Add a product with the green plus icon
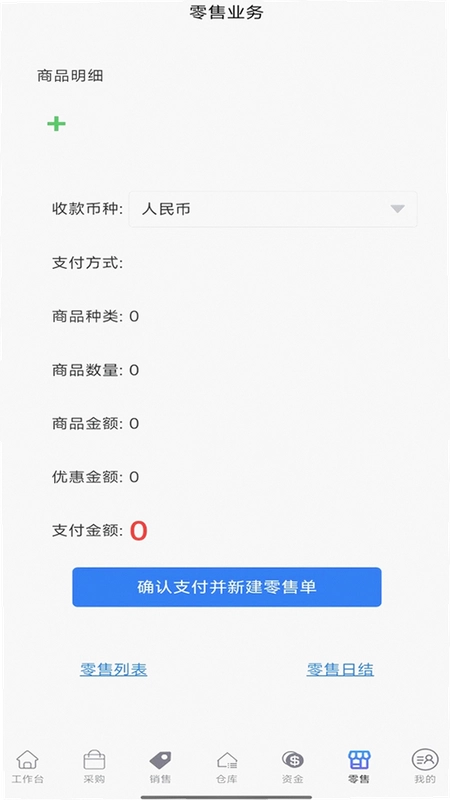Screen dimensions: 450x800 coord(56,123)
